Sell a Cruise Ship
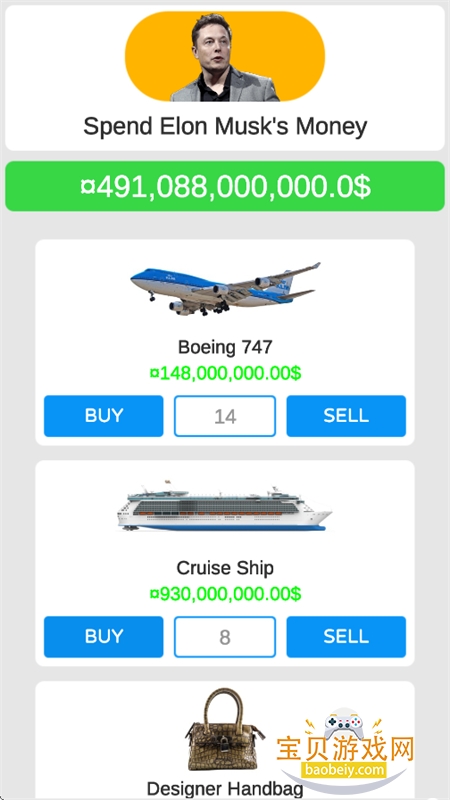Viewport: 450px width, 800px height. point(346,637)
